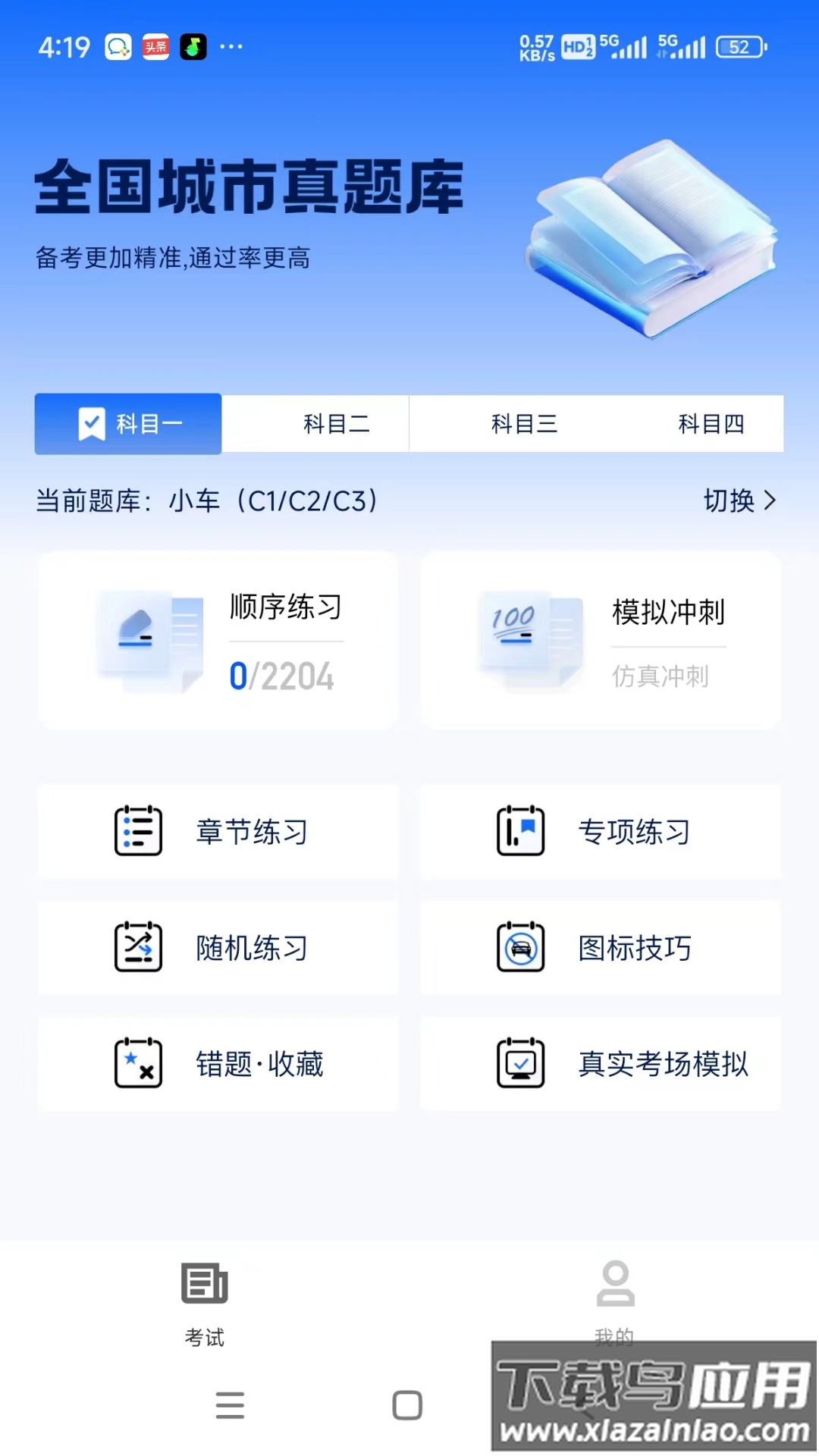
Task: Tap the home navigation button
Action: coord(407,1405)
